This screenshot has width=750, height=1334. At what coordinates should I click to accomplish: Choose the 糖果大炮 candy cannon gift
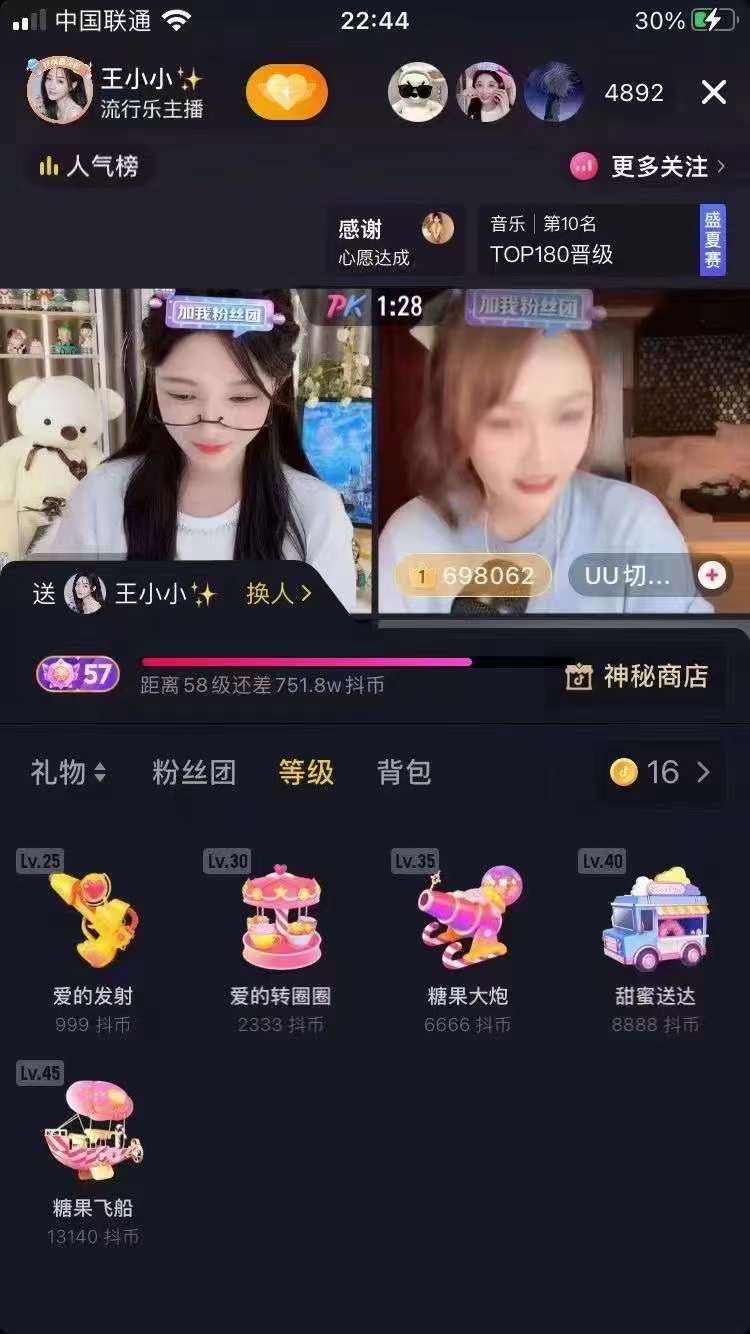point(468,940)
